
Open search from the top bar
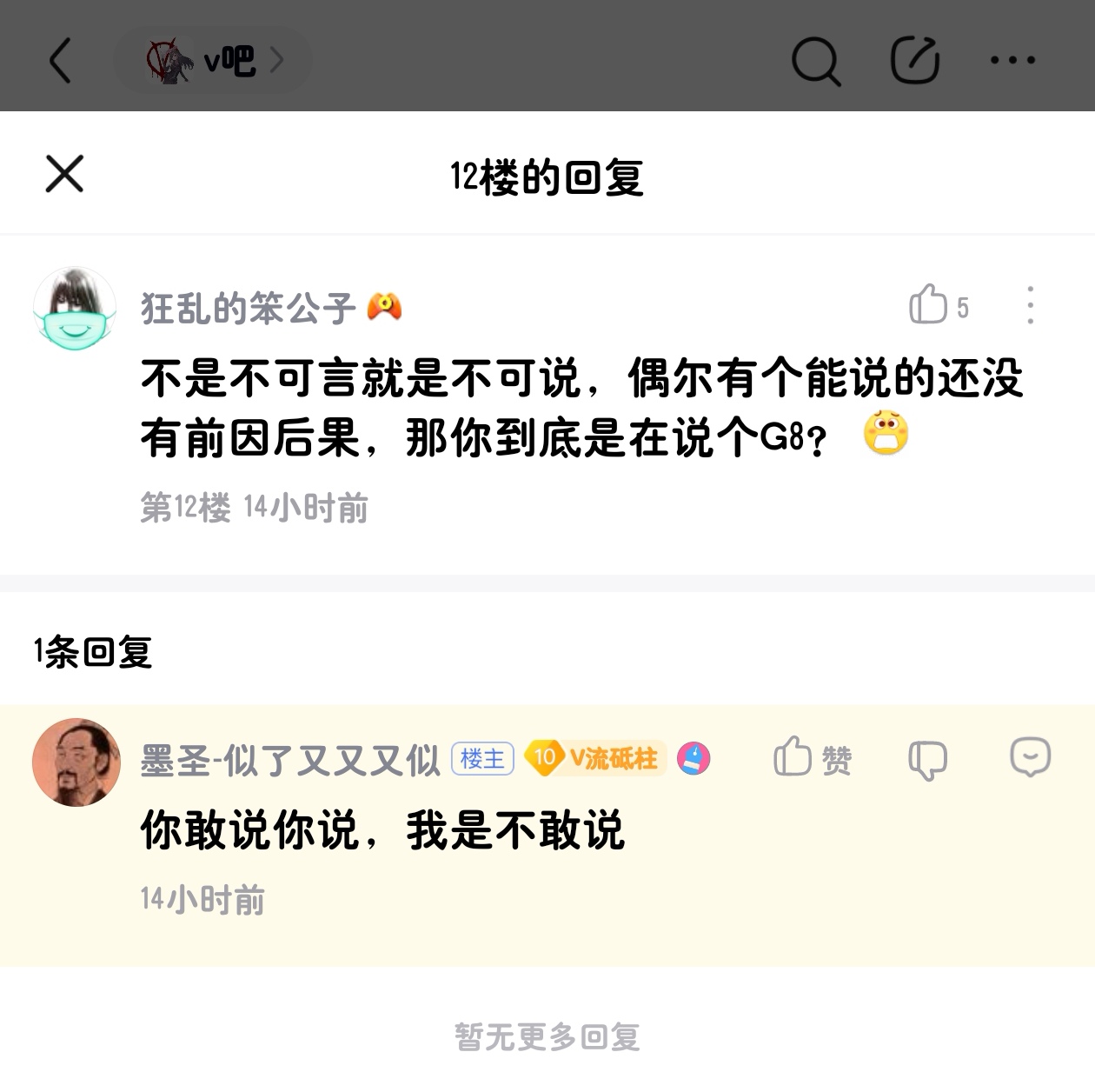[x=815, y=61]
